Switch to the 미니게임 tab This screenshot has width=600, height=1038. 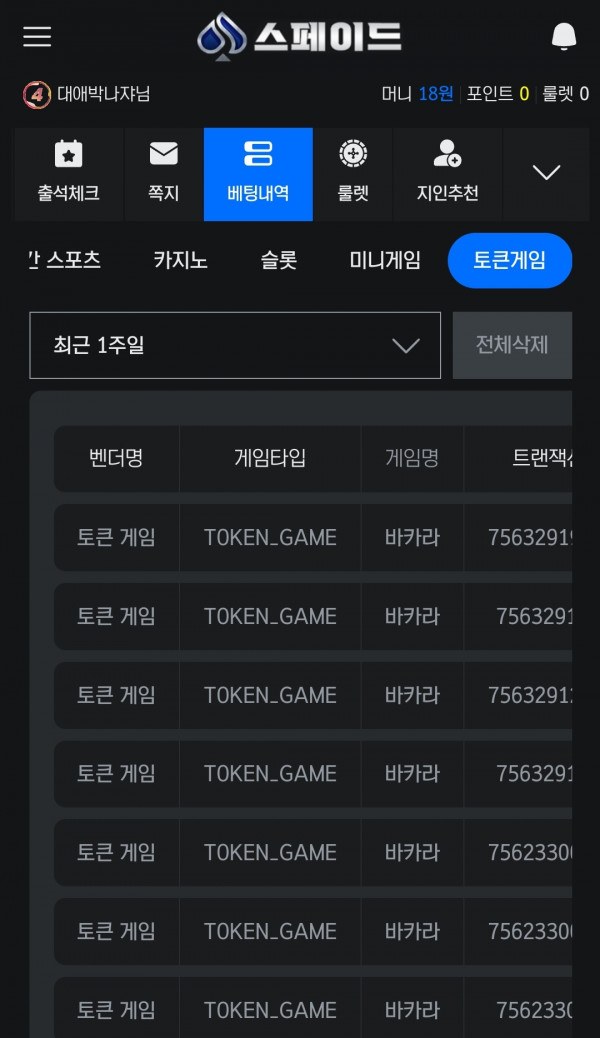click(385, 260)
